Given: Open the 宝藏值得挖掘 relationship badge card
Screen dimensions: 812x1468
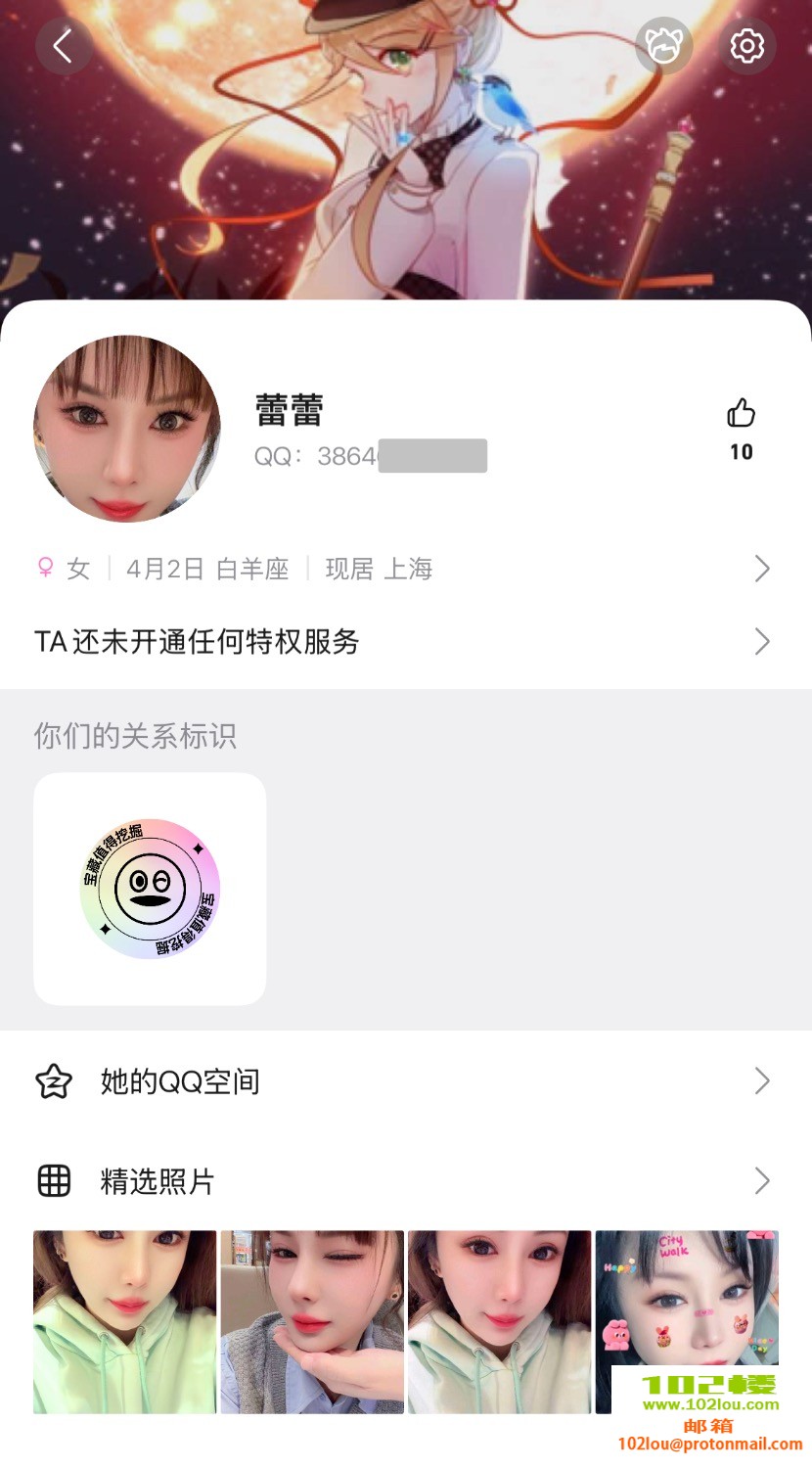Looking at the screenshot, I should [x=150, y=889].
